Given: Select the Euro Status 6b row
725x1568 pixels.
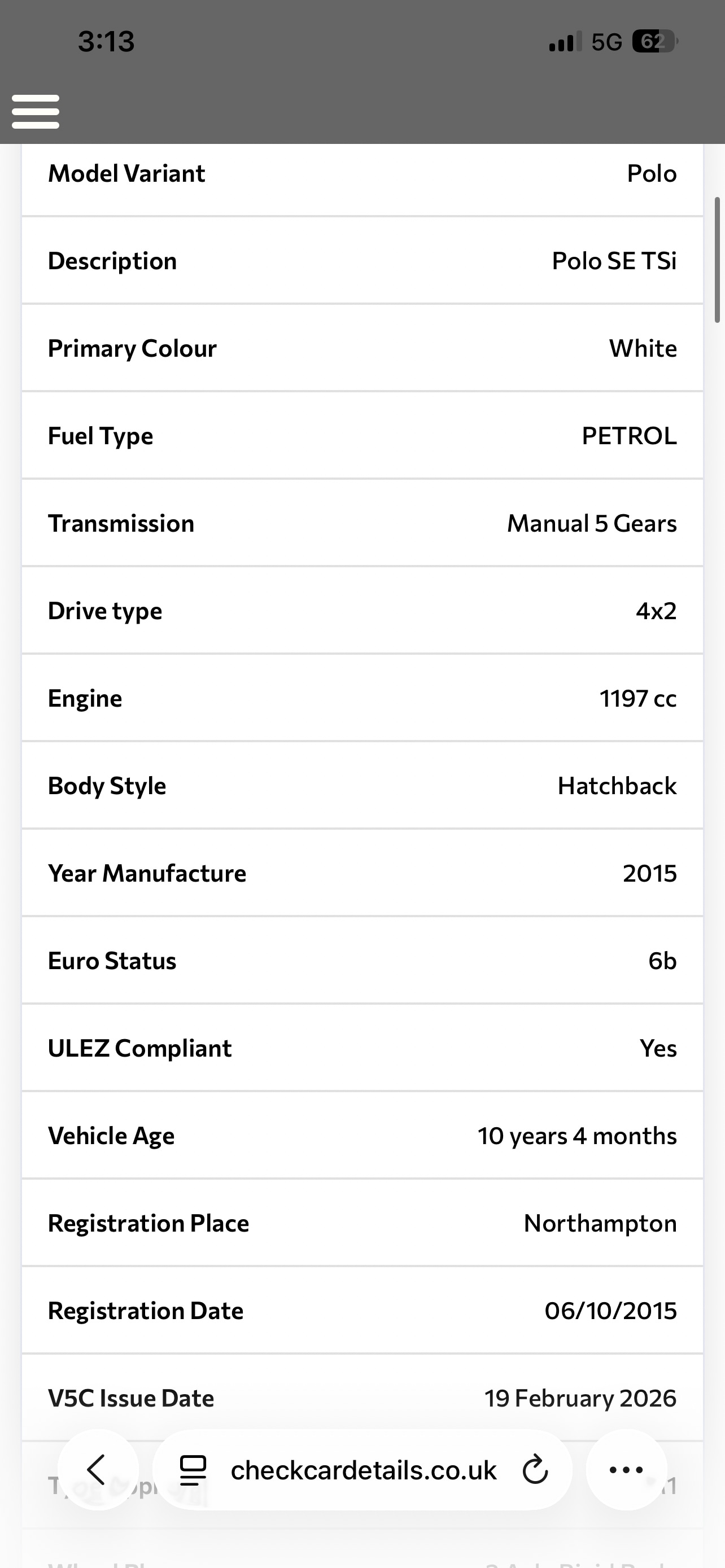Looking at the screenshot, I should point(362,961).
